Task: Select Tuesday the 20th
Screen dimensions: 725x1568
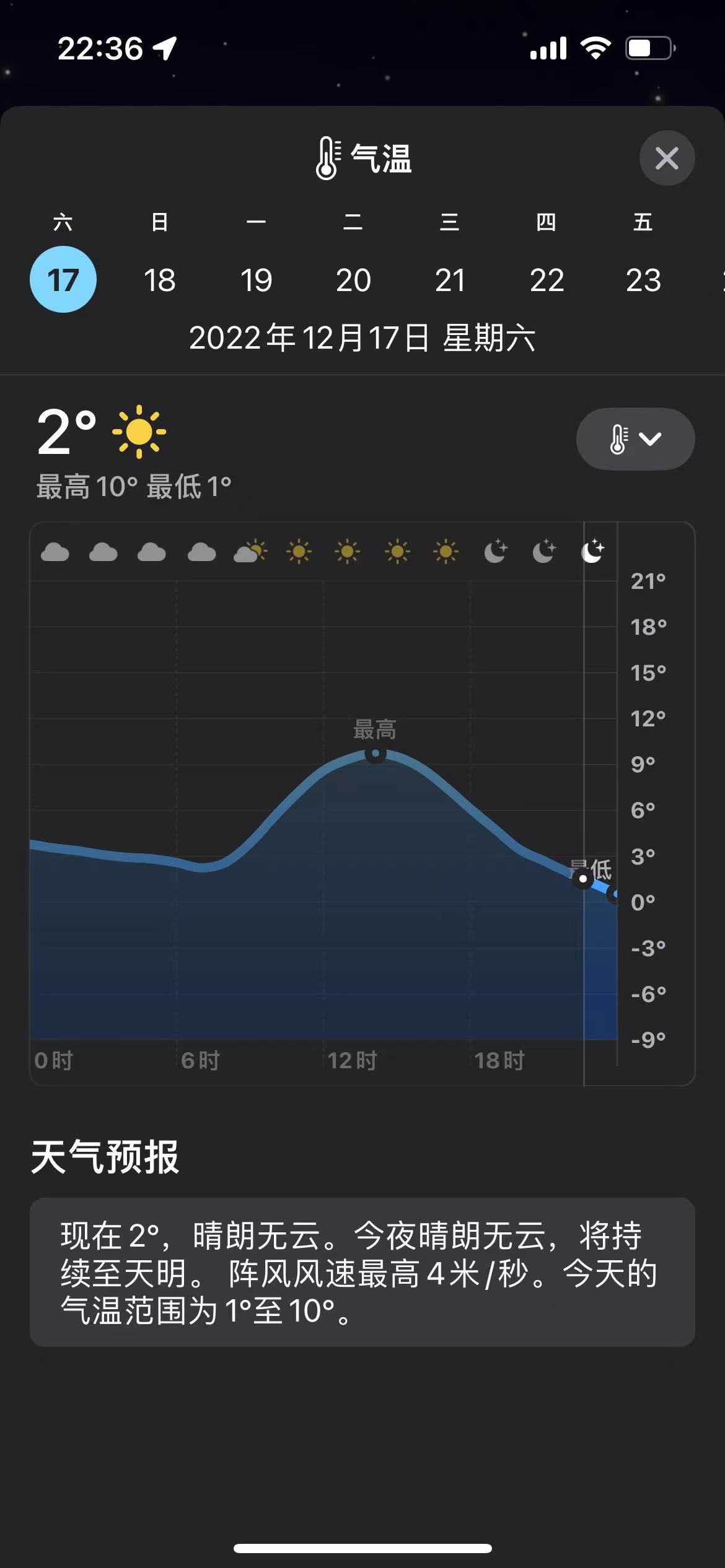Action: pyautogui.click(x=353, y=280)
